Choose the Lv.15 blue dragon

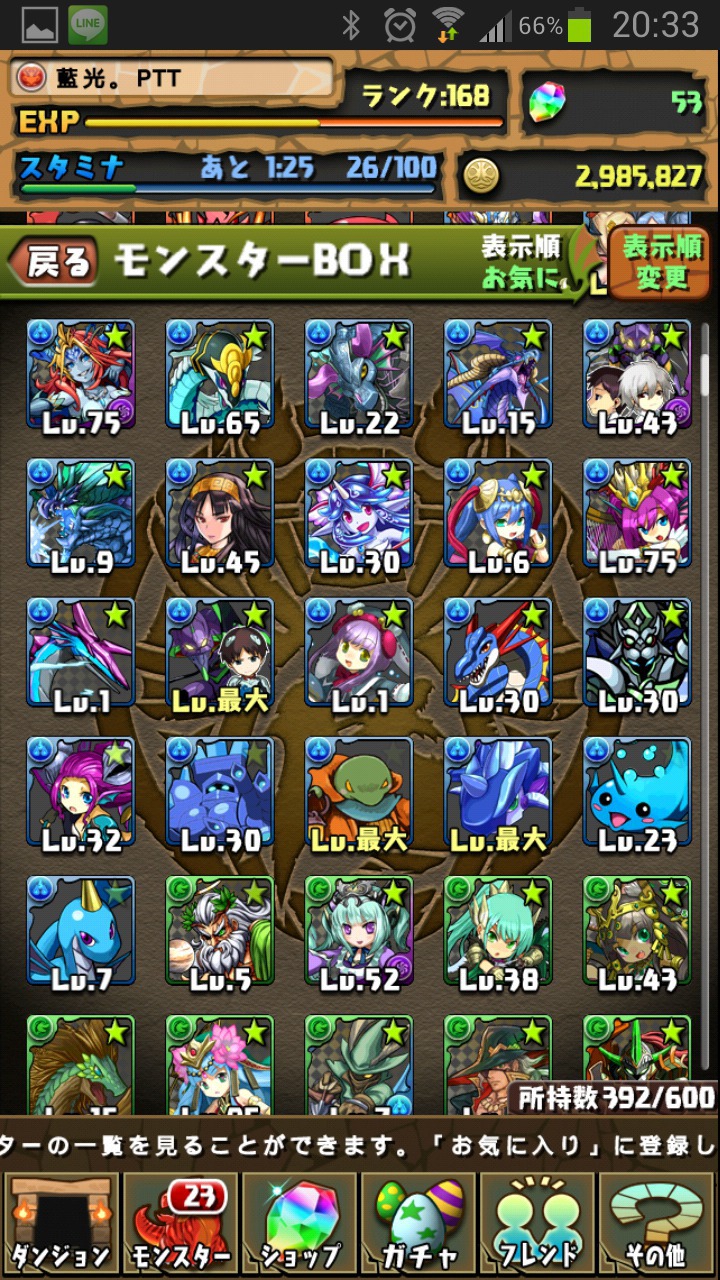tap(498, 375)
